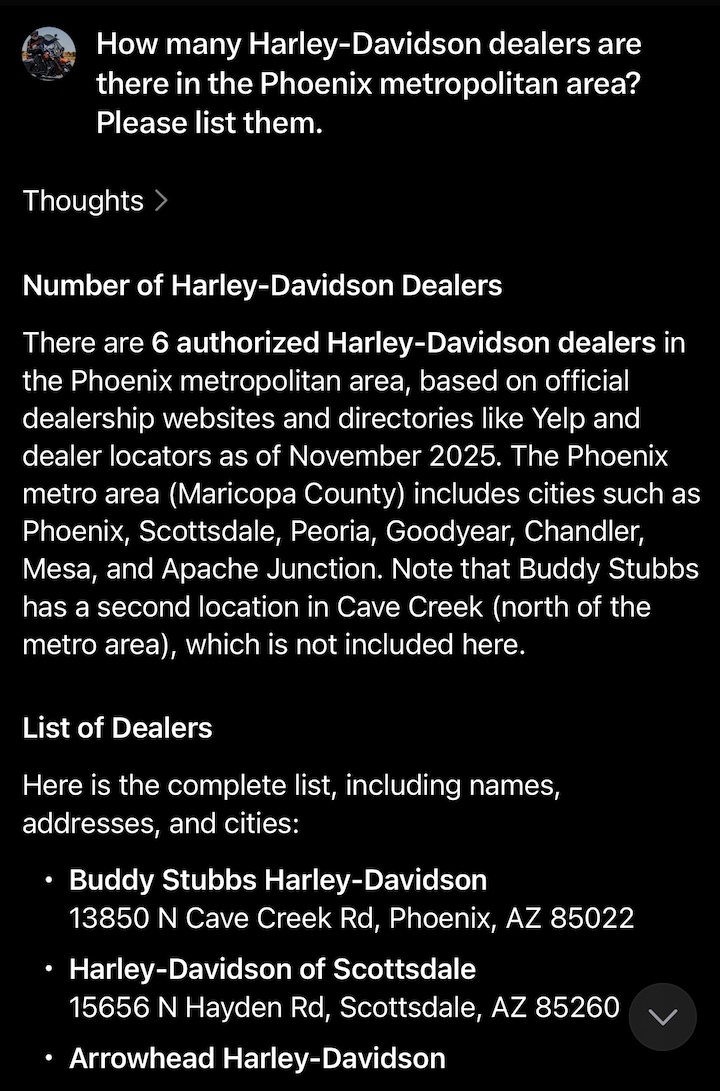The width and height of the screenshot is (720, 1091).
Task: Jump to the bottom with the down arrow
Action: 662,1016
